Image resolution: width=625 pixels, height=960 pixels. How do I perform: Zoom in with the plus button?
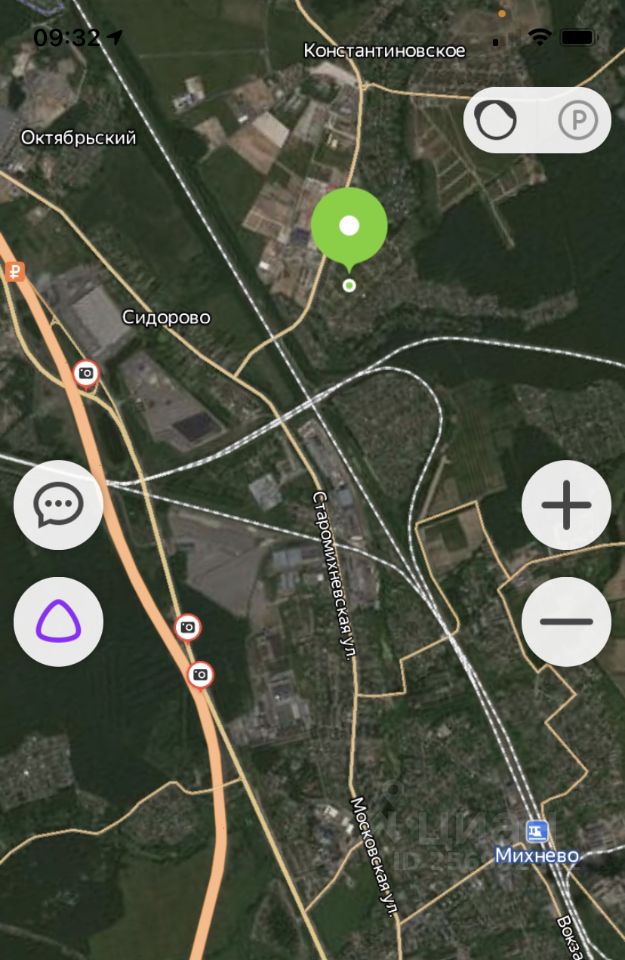point(566,505)
